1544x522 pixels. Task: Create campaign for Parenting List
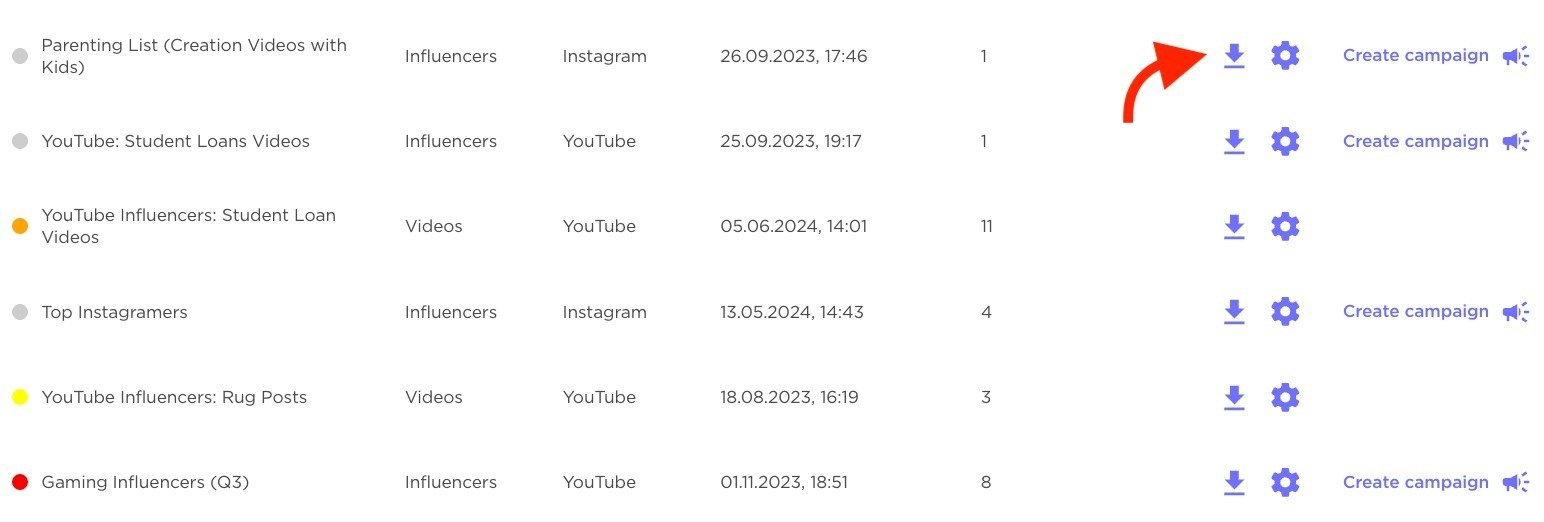tap(1415, 56)
